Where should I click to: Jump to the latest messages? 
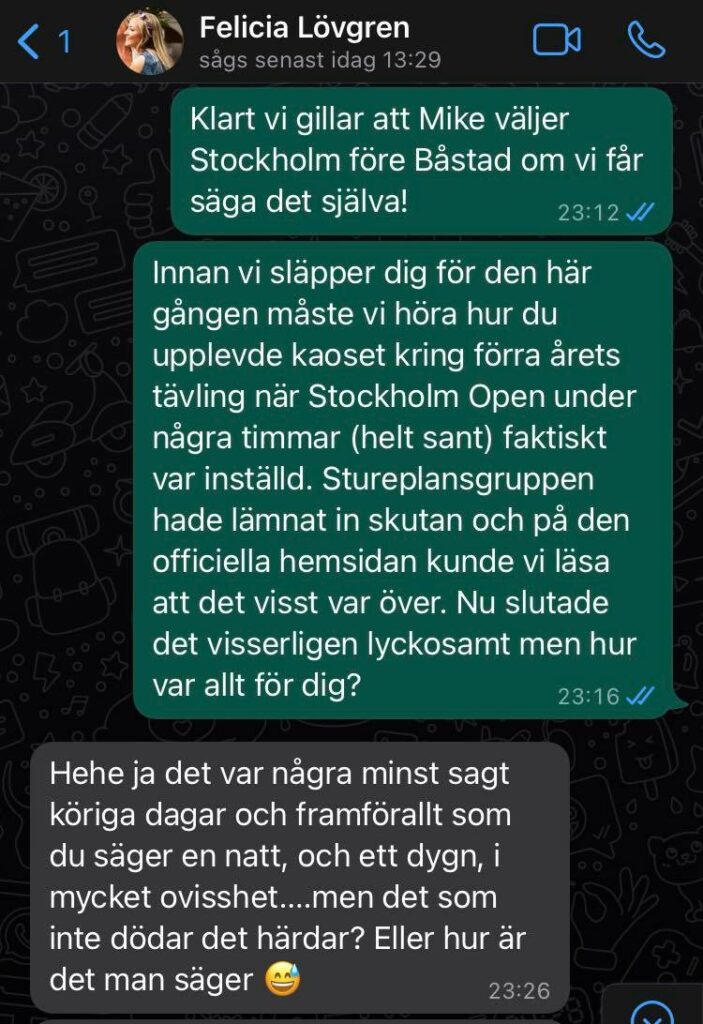(x=653, y=1012)
